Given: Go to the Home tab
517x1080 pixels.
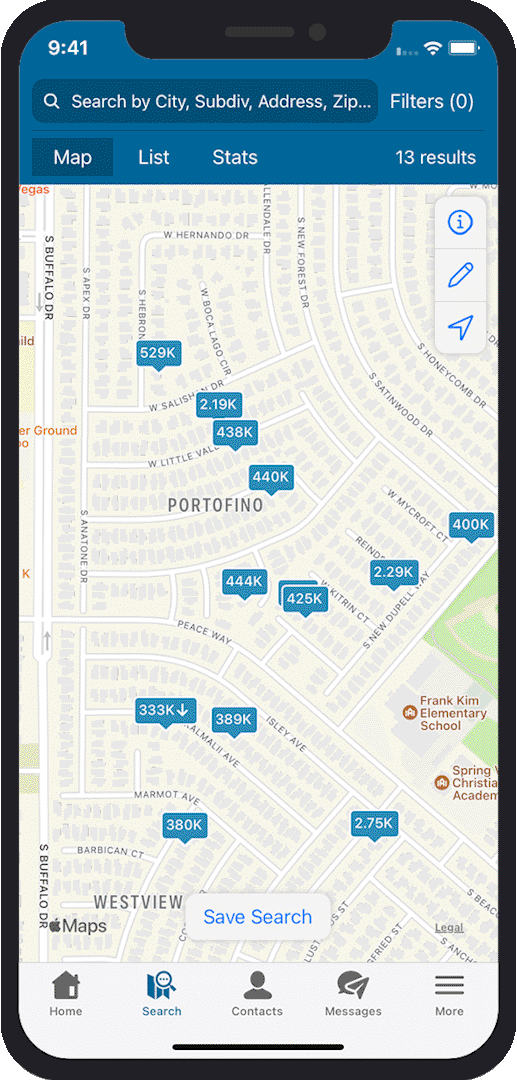Looking at the screenshot, I should [x=65, y=994].
